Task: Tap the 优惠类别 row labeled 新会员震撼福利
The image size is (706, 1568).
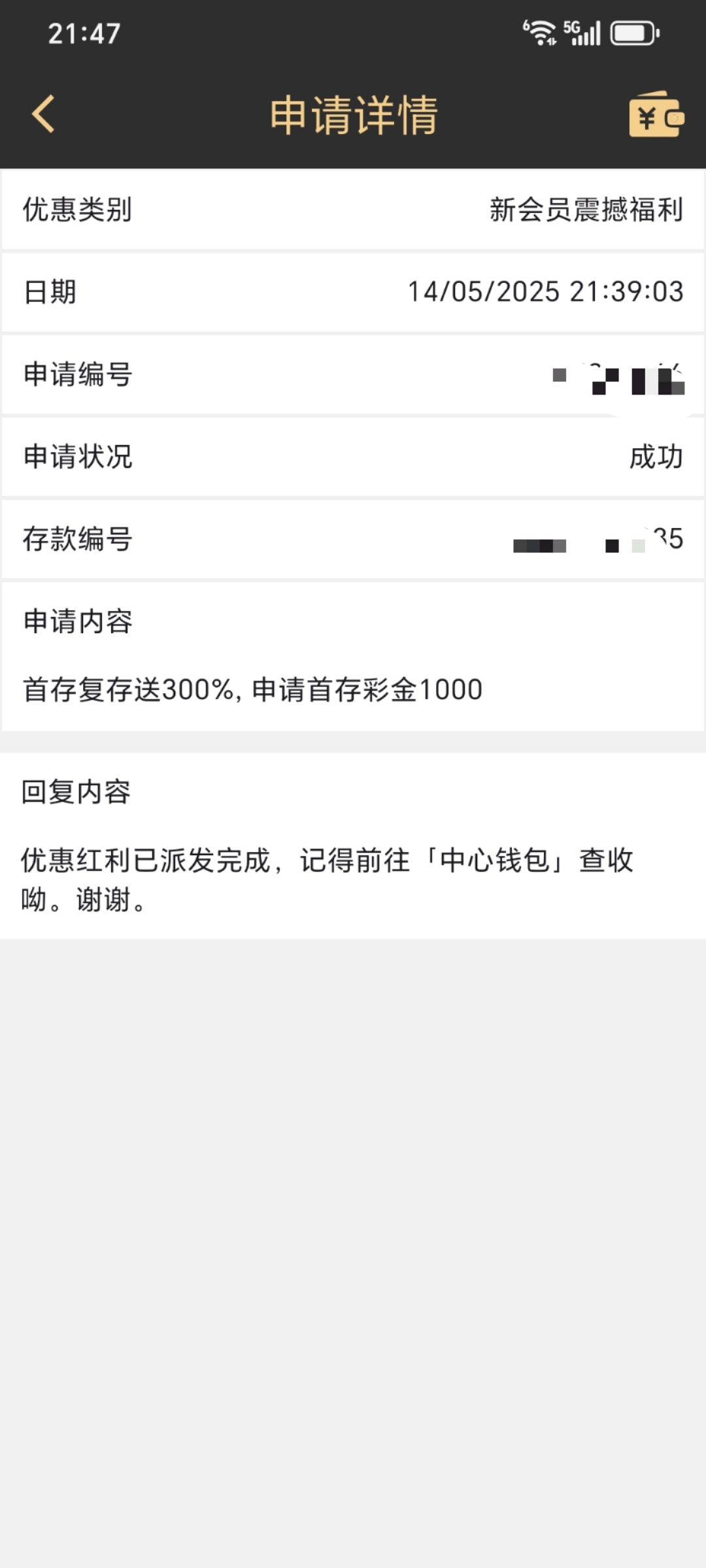Action: click(x=353, y=210)
